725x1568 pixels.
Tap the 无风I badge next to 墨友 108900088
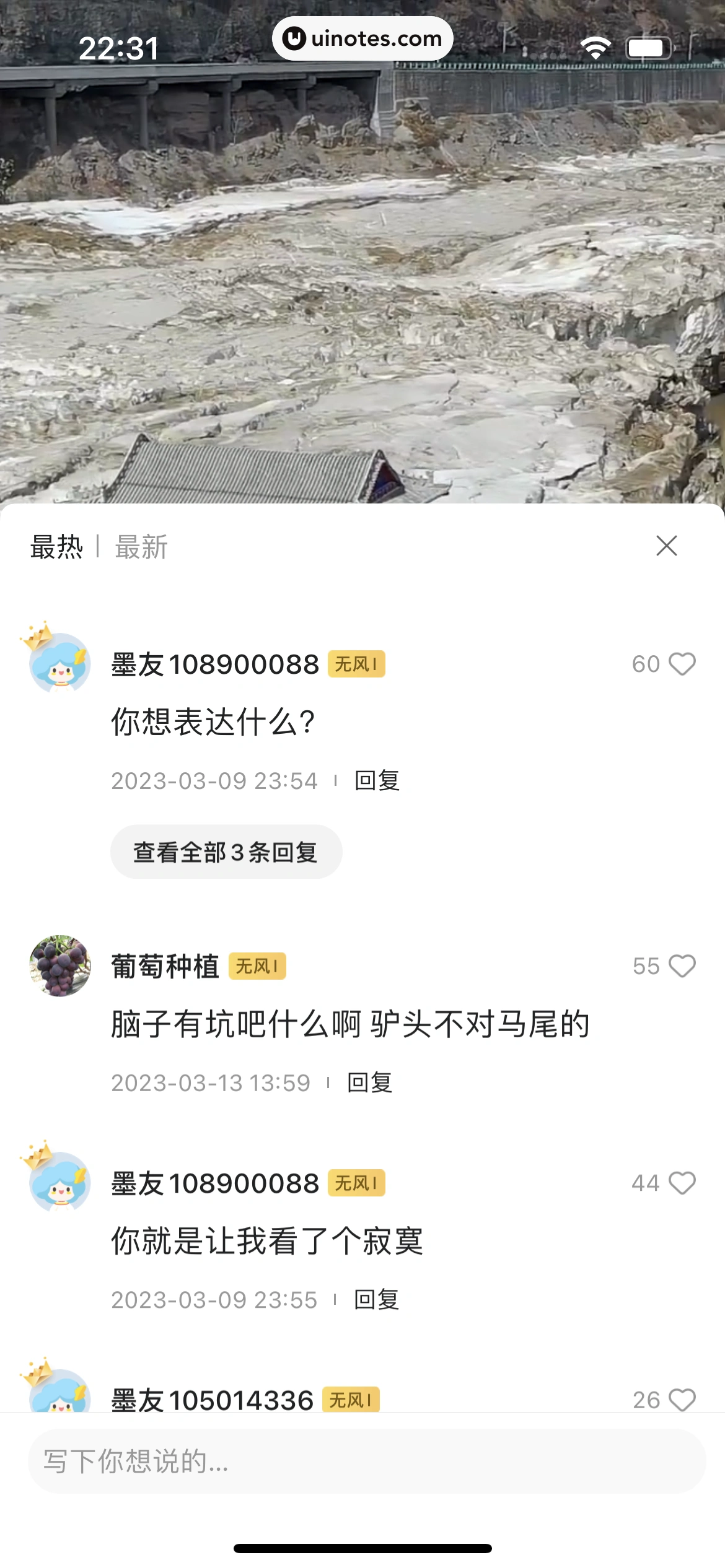point(356,664)
